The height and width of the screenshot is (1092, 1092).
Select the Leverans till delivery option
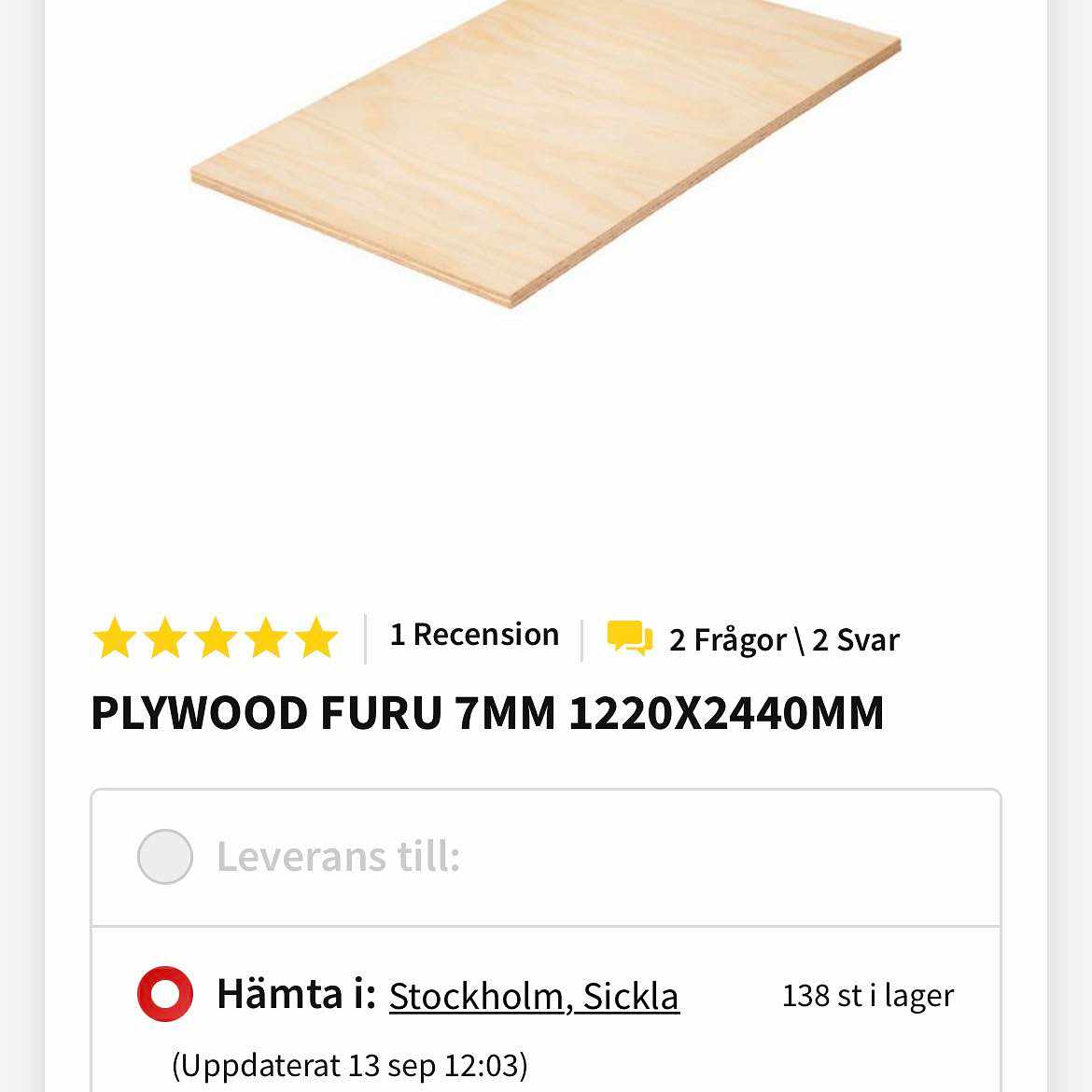(x=165, y=857)
